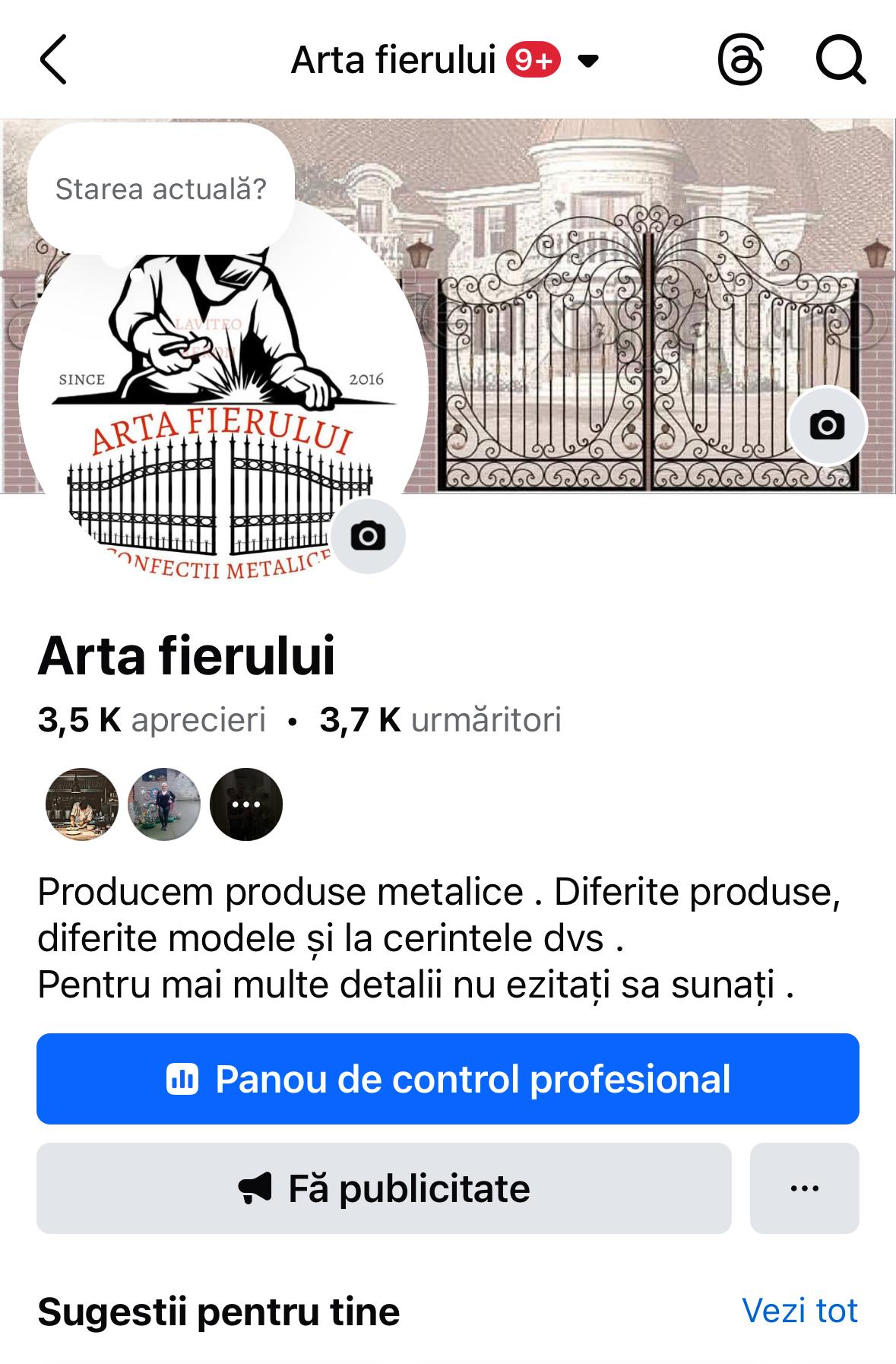Go back using the top arrow

tap(53, 59)
